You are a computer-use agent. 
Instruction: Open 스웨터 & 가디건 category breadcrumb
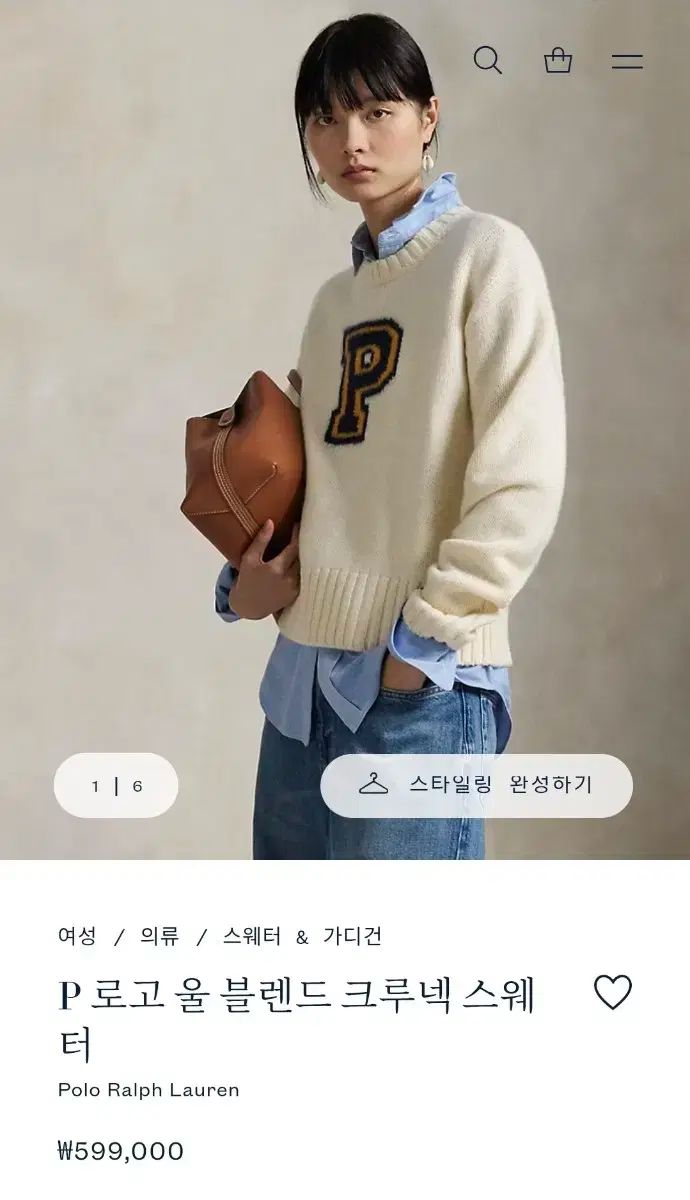[x=302, y=937]
